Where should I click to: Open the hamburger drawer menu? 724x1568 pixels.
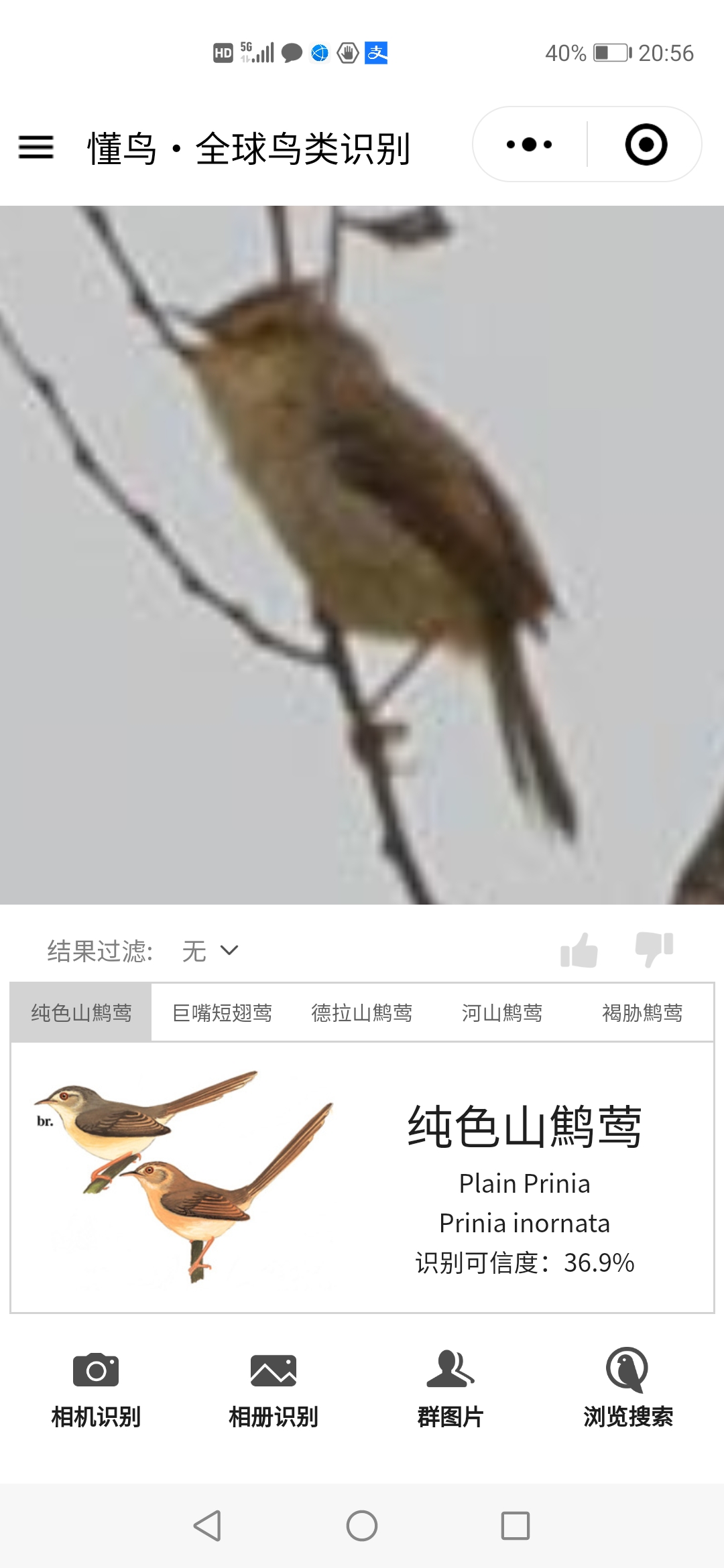coord(36,147)
